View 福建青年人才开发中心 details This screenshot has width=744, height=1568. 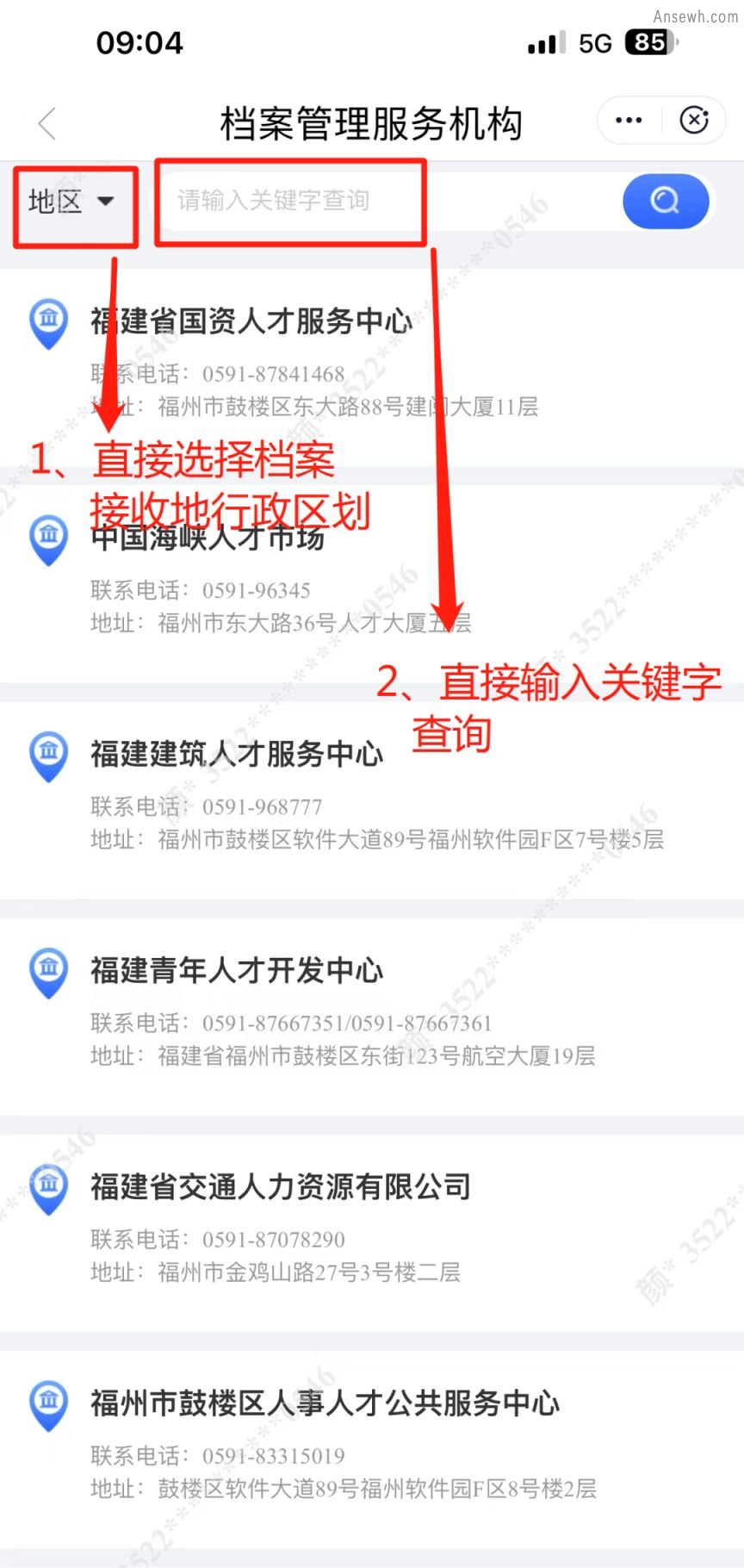coord(238,971)
